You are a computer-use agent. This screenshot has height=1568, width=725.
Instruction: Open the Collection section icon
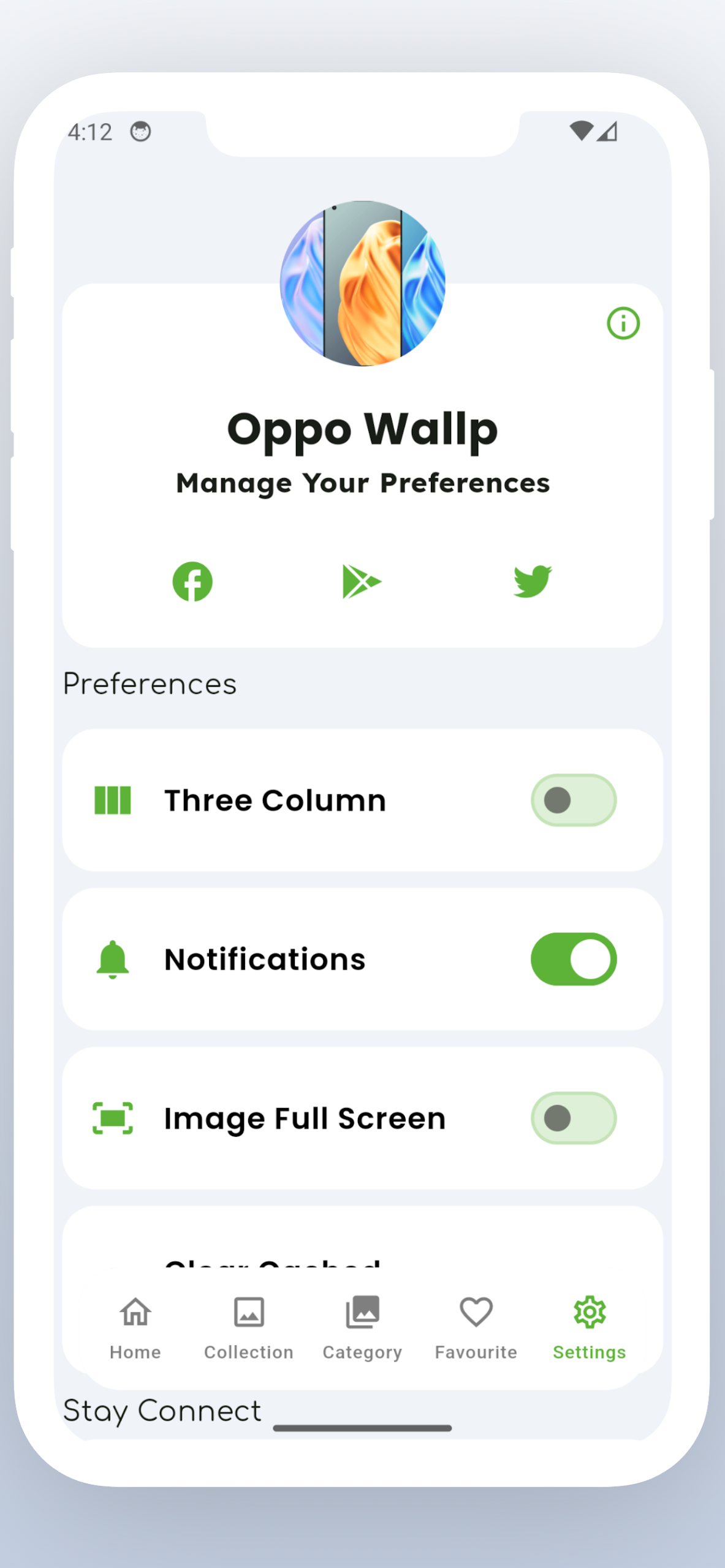click(249, 1312)
